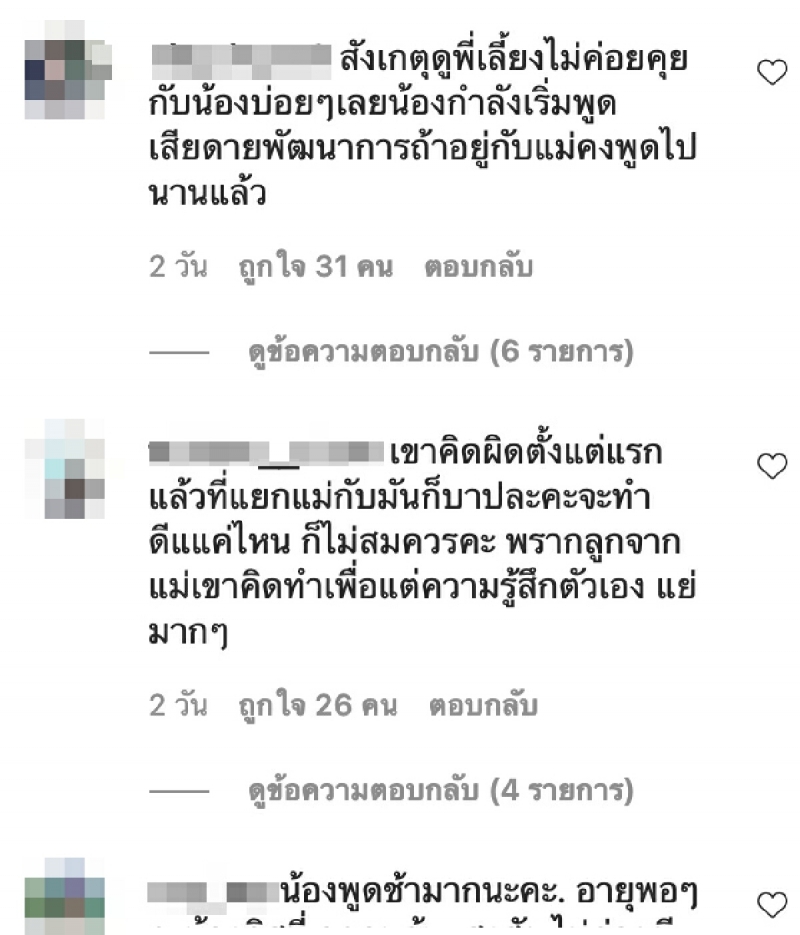
Task: View who liked the 26-like comment
Action: pyautogui.click(x=317, y=706)
